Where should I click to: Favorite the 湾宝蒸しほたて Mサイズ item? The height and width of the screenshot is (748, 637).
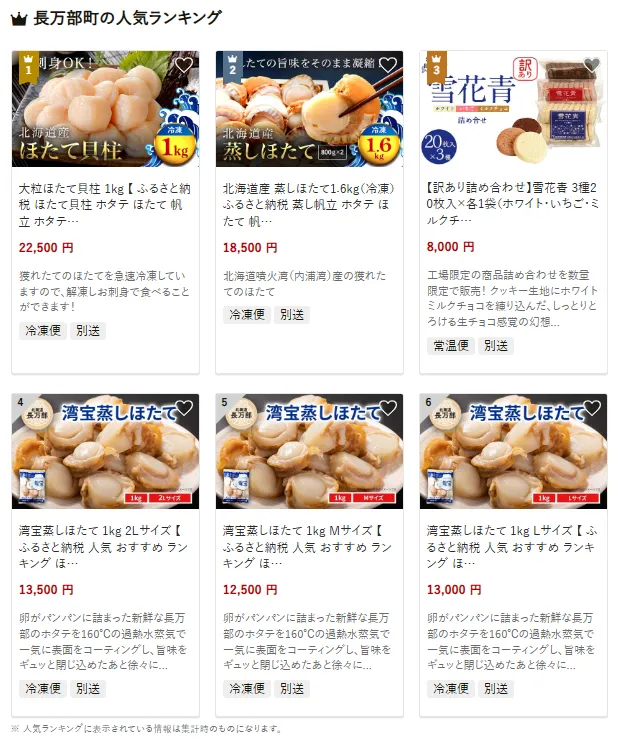(x=387, y=408)
